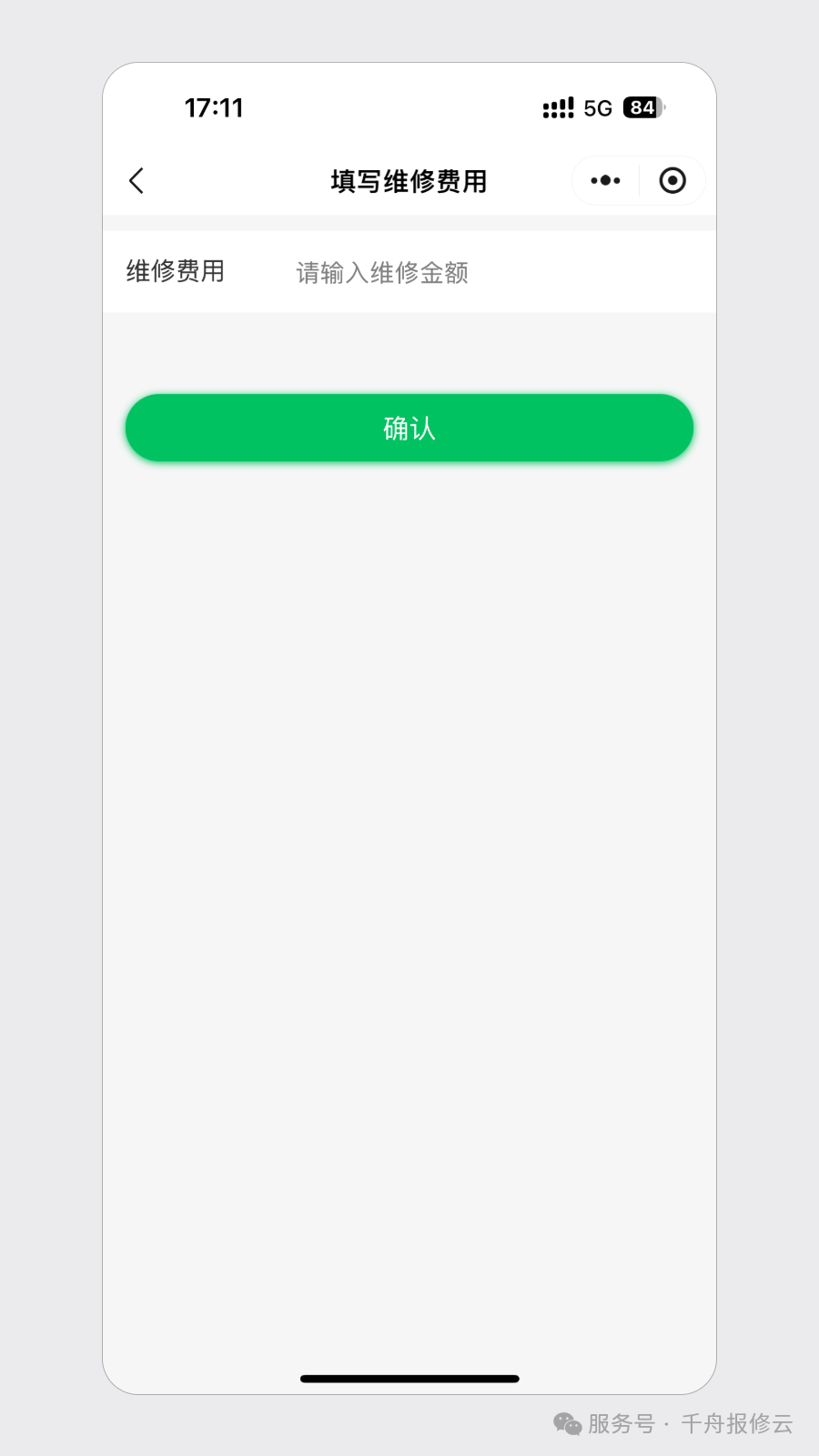Close the mini program via circle icon

(x=672, y=181)
